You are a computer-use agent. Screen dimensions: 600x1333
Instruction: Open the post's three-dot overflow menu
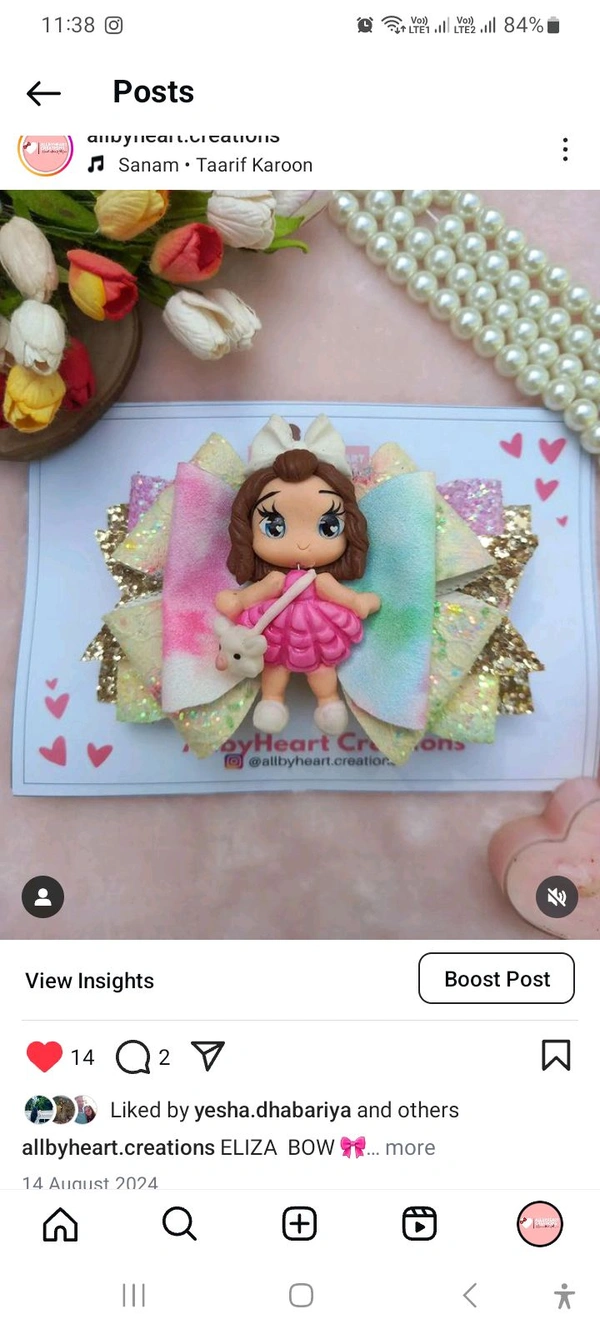565,150
